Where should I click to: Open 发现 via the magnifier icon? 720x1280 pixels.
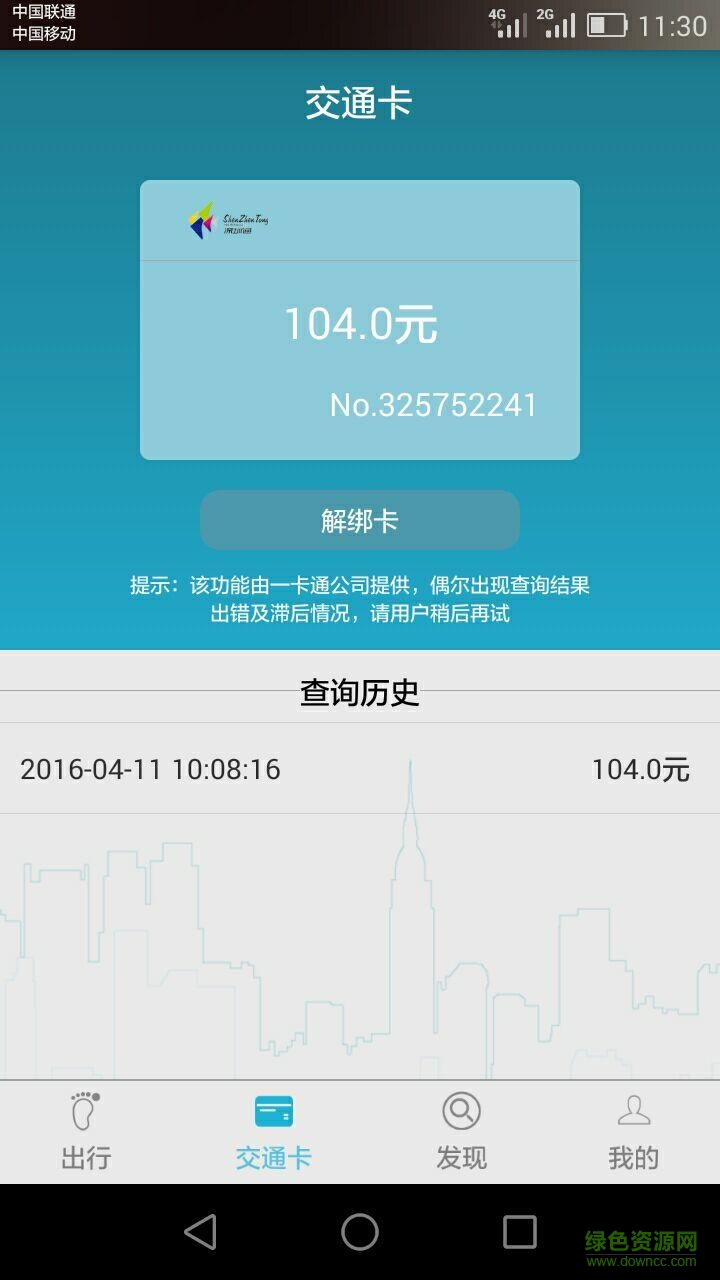[460, 1110]
